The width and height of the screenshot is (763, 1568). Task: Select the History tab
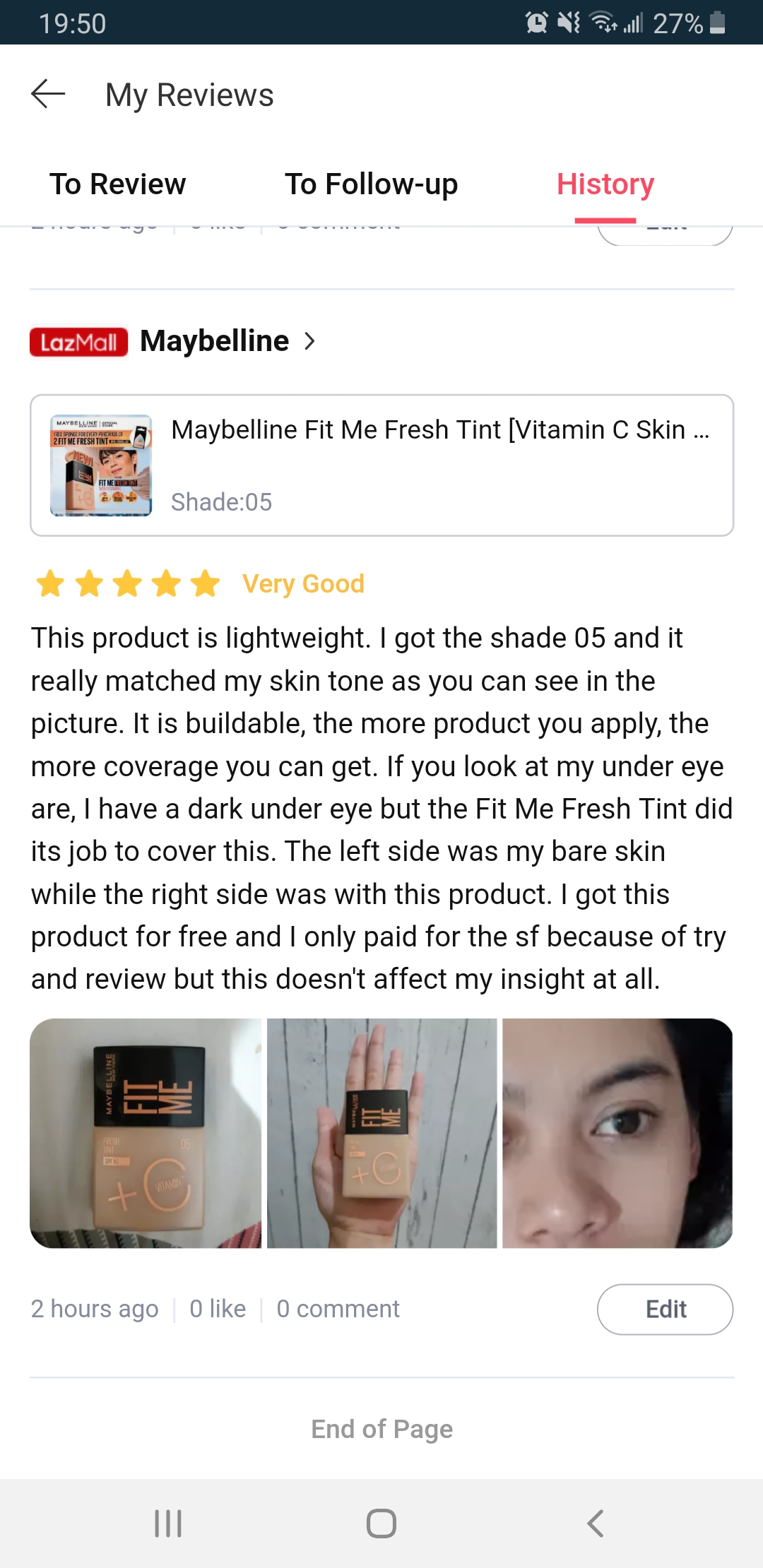(x=605, y=184)
